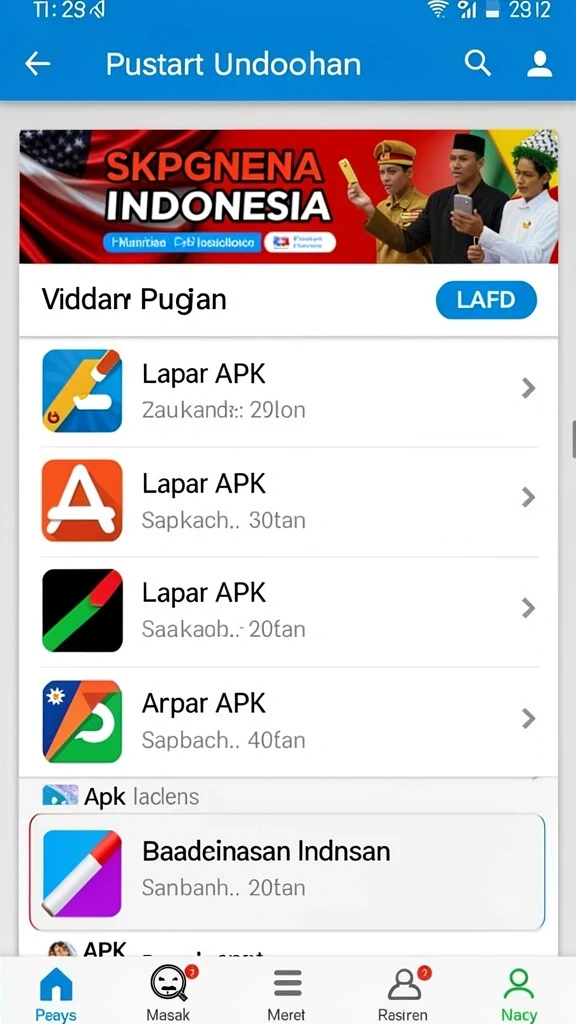
Task: Switch to the Rasiren tab
Action: 404,993
